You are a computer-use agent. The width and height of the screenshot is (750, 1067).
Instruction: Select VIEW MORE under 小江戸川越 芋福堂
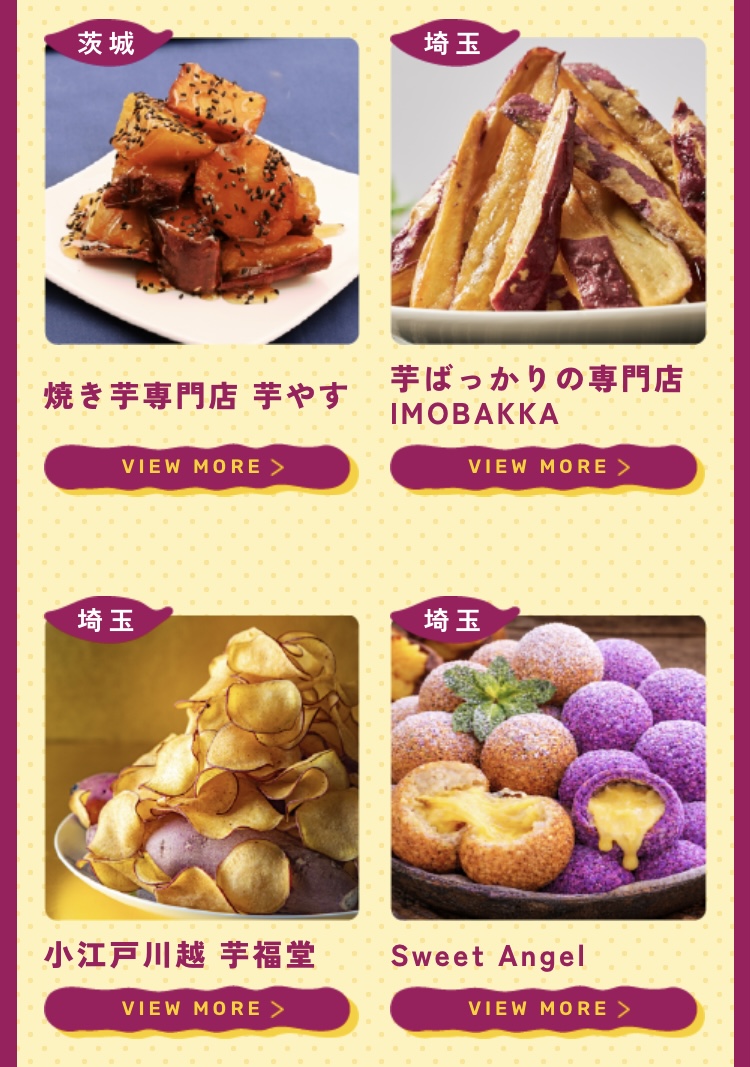pos(197,1008)
